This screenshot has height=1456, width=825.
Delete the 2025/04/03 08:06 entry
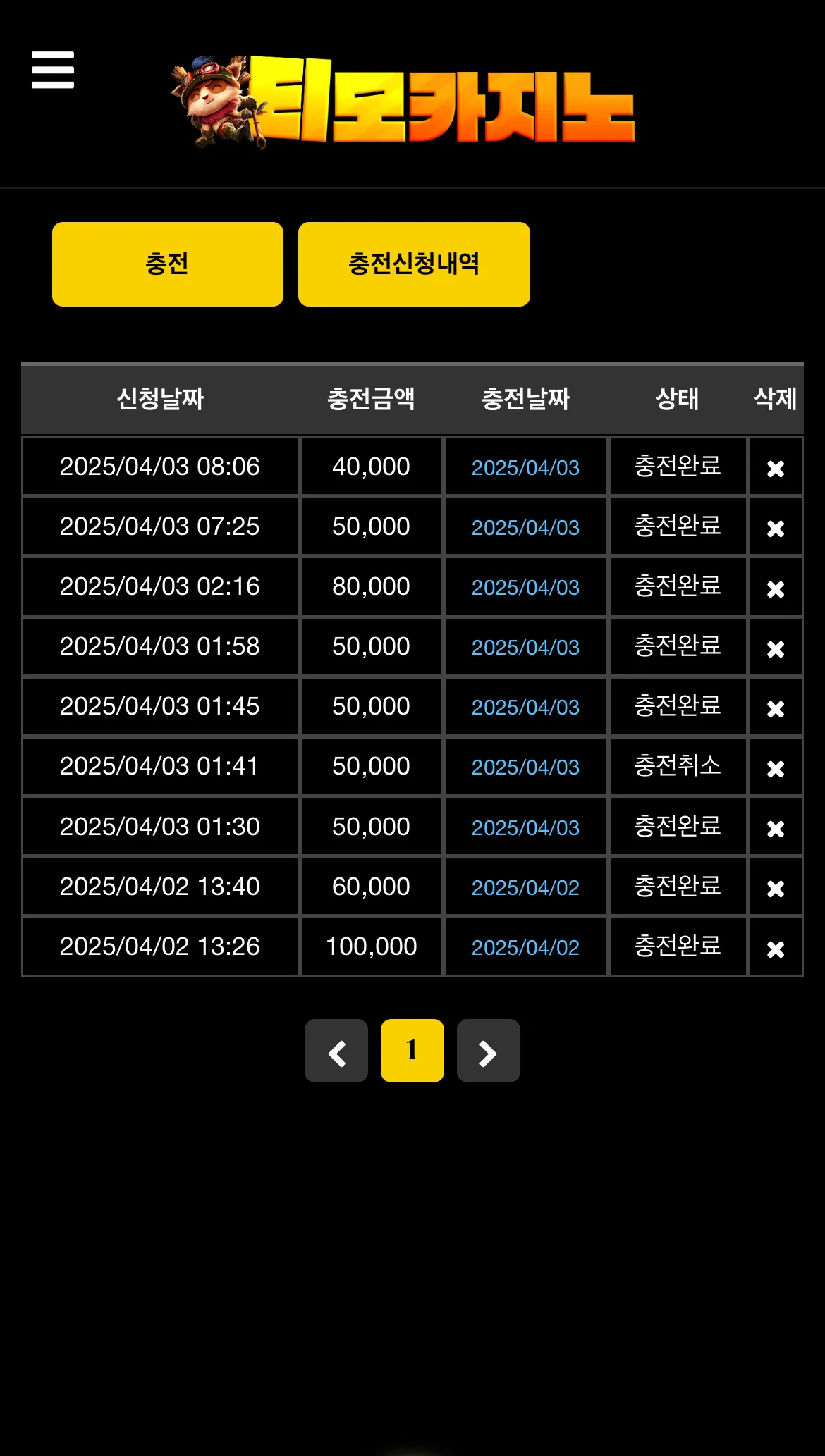point(776,469)
